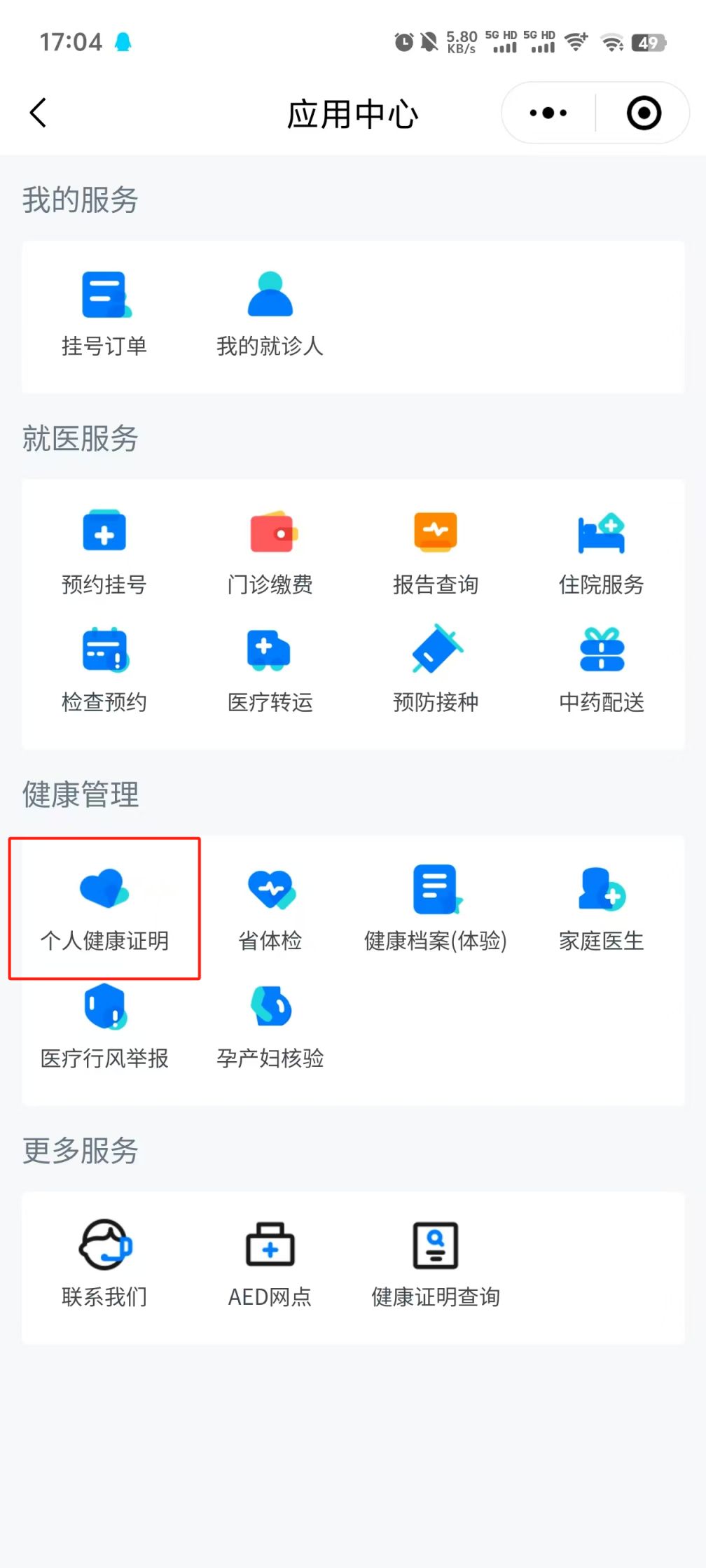Open 预防接种 vaccination service

point(435,671)
